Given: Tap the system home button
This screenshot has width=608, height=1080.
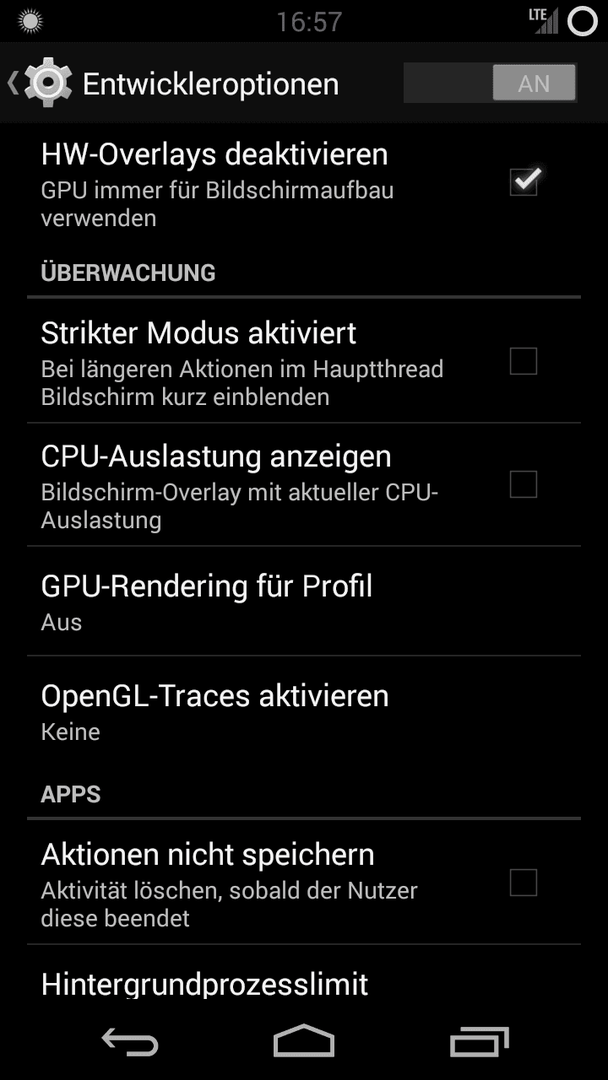Looking at the screenshot, I should click(x=304, y=1040).
